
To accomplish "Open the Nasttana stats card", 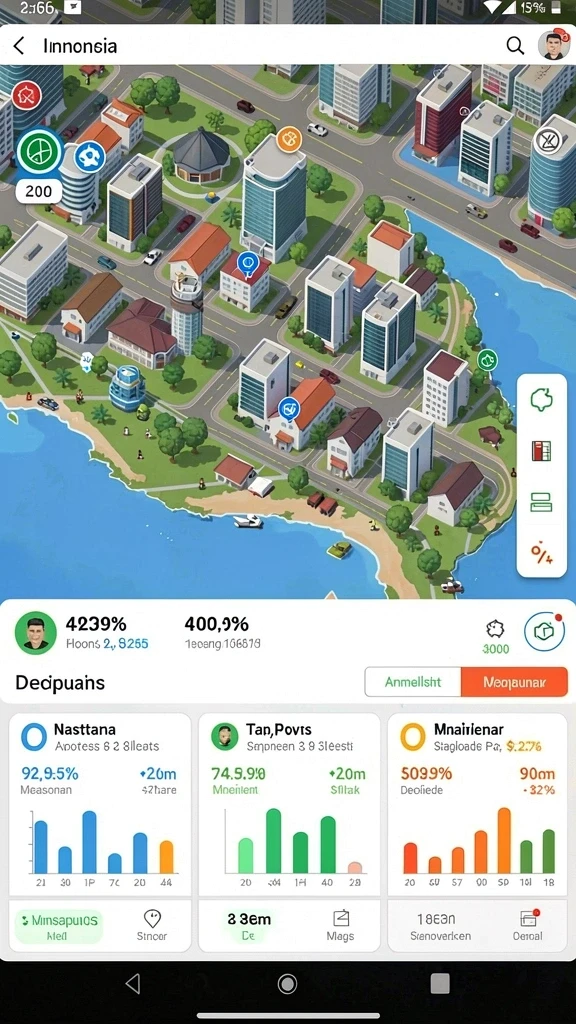I will 100,805.
